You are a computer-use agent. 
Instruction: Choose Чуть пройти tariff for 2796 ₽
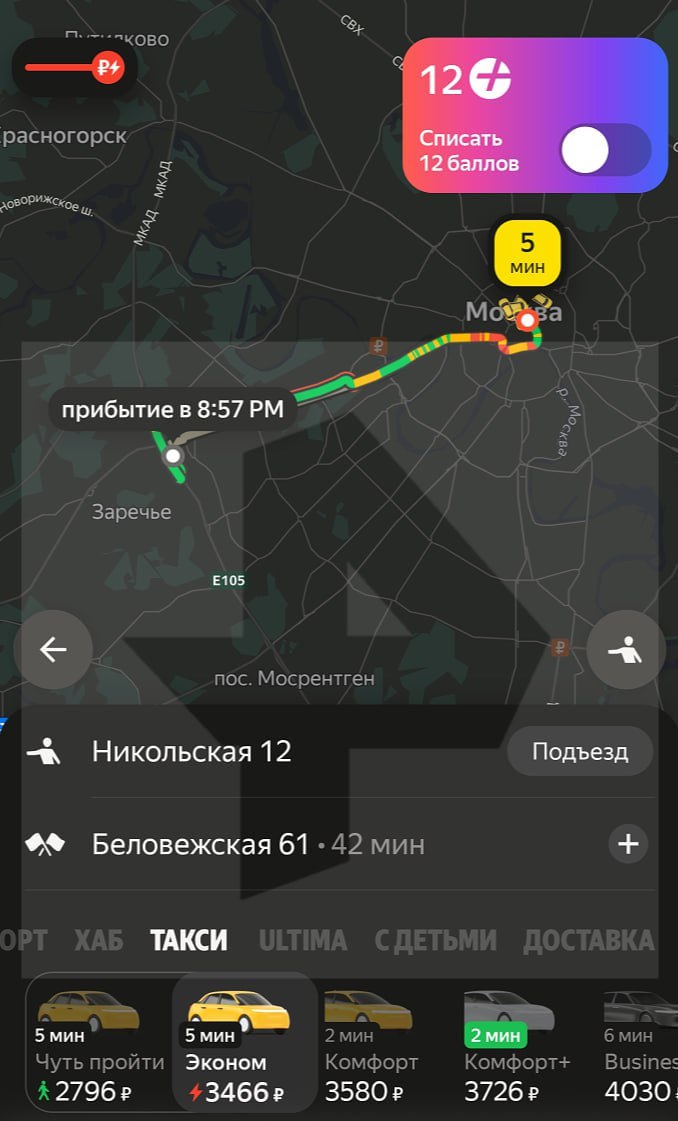[x=98, y=1044]
